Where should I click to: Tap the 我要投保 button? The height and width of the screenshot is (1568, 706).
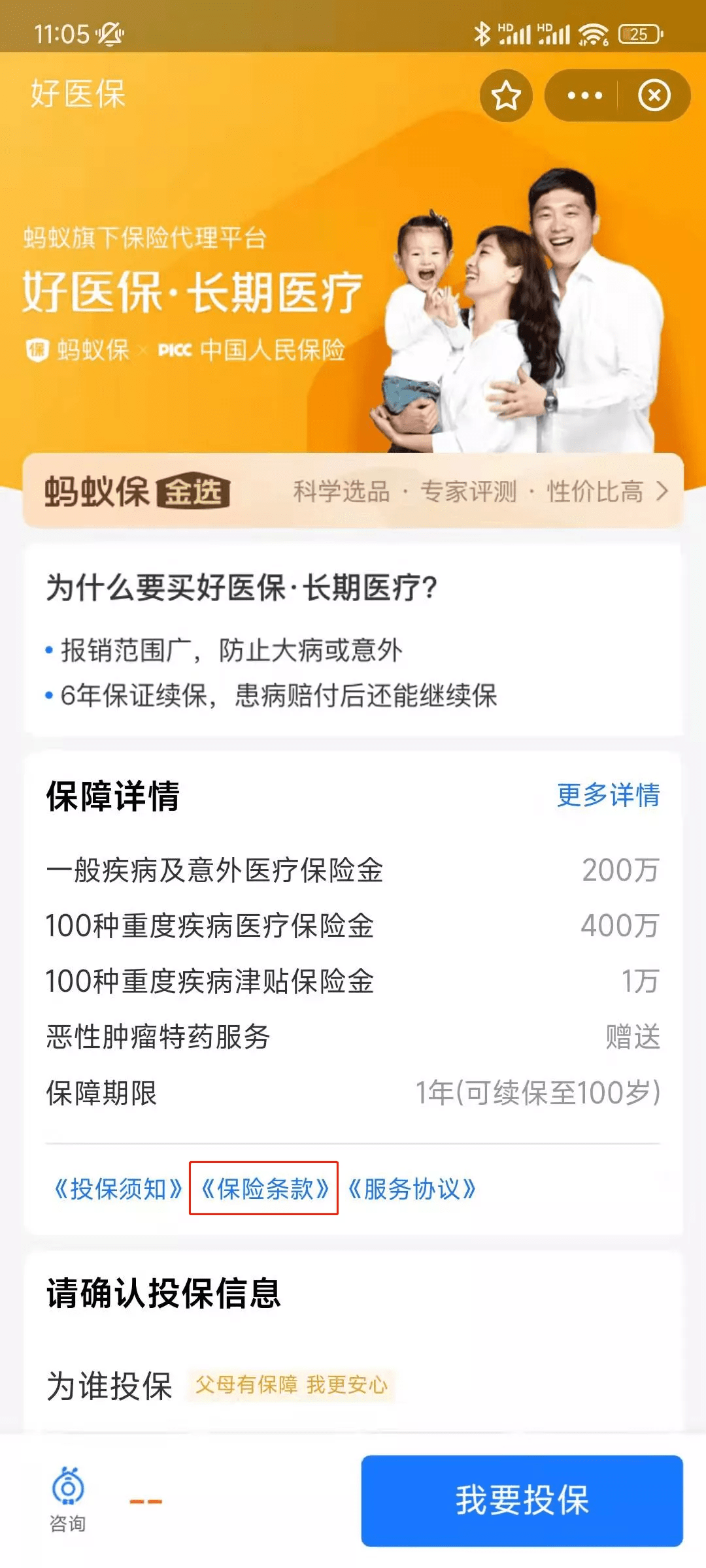pos(522,1500)
